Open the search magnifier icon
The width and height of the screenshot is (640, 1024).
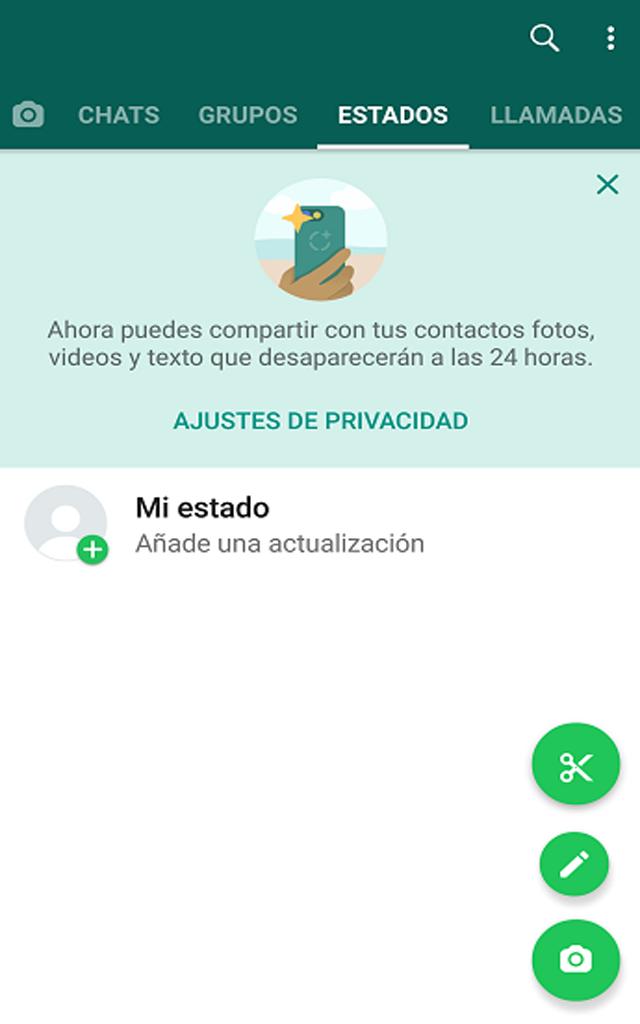[x=544, y=38]
